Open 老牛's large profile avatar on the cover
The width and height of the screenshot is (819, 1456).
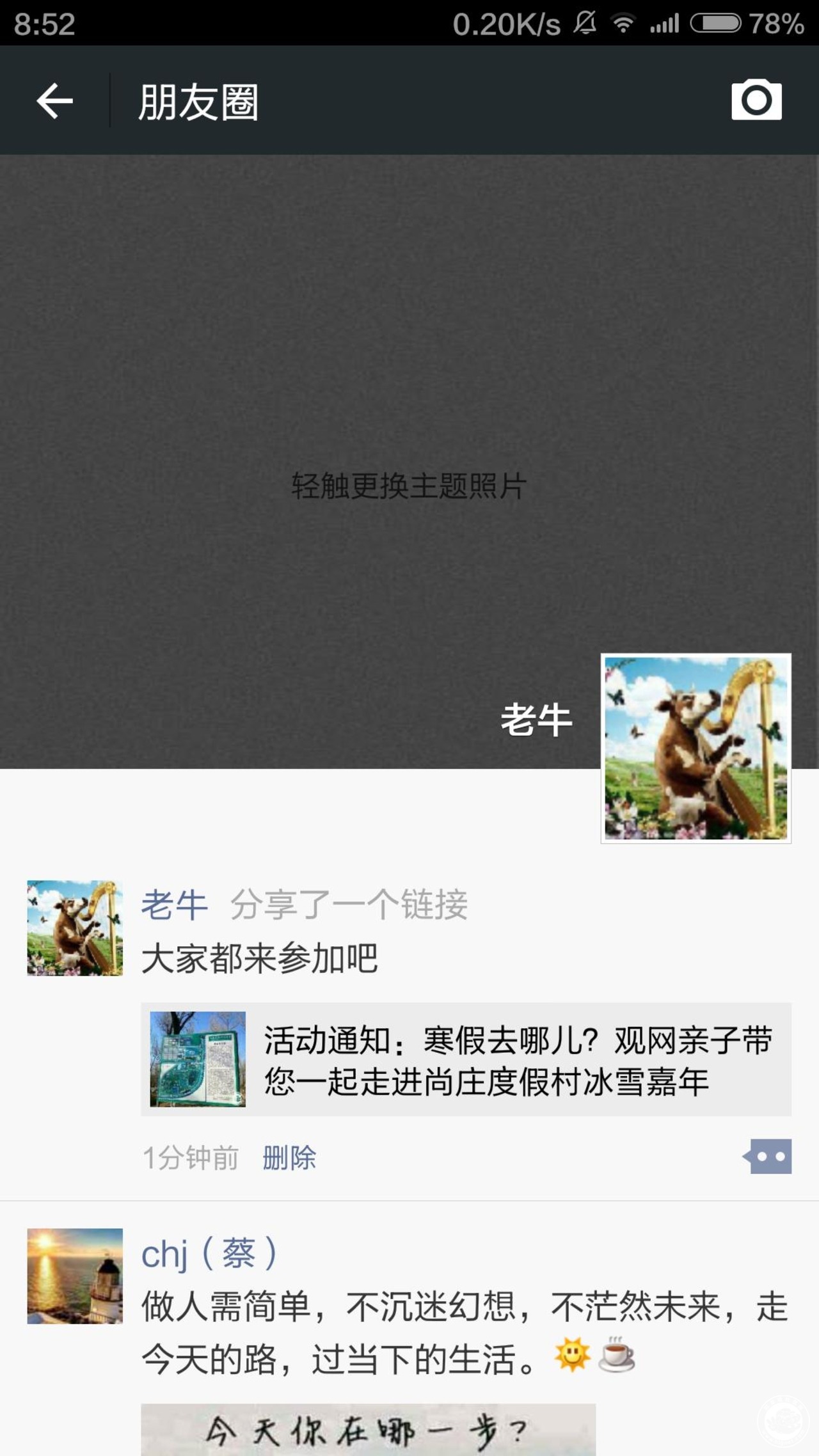point(696,748)
